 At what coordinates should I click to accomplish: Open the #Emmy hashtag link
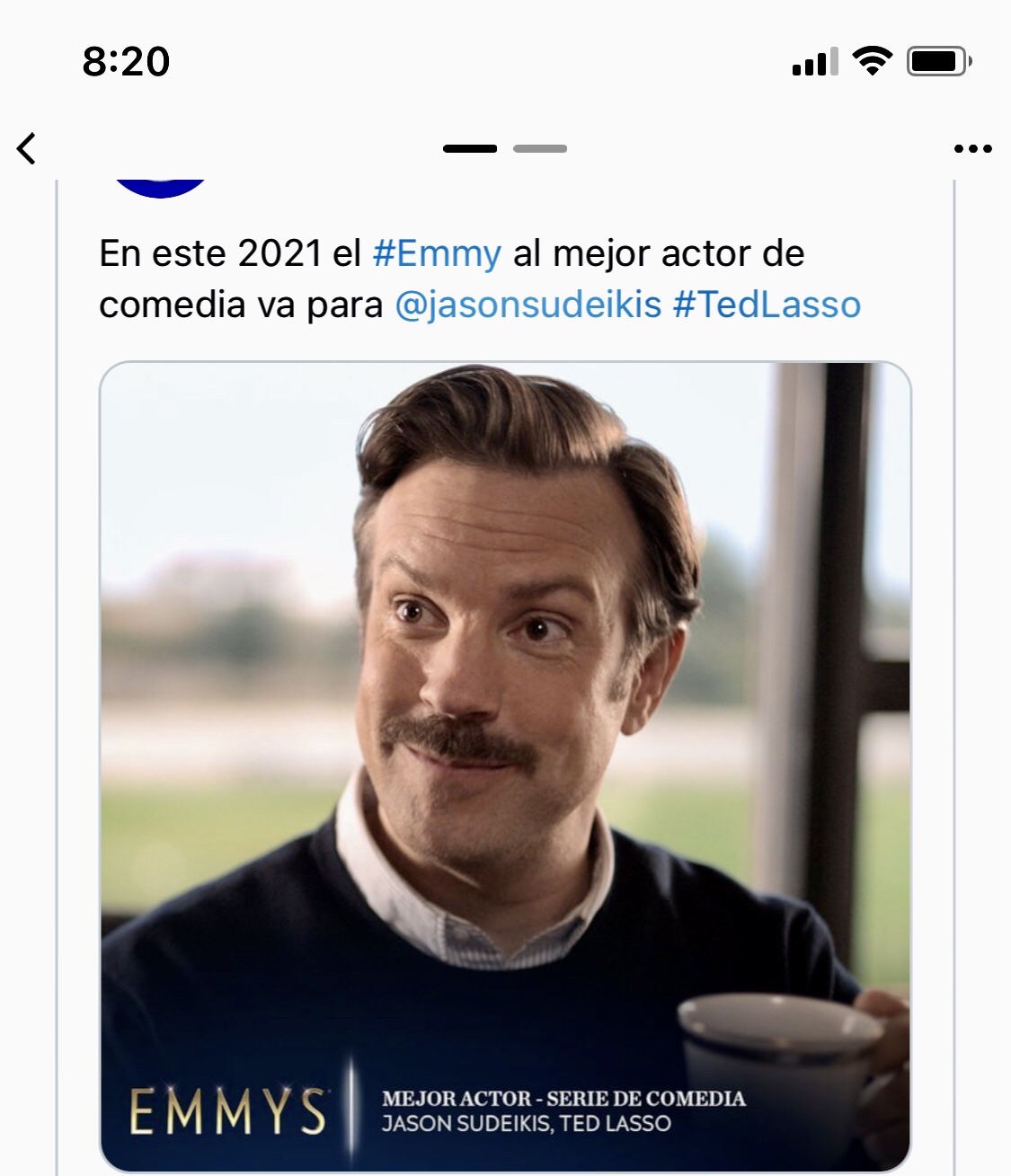pos(437,253)
